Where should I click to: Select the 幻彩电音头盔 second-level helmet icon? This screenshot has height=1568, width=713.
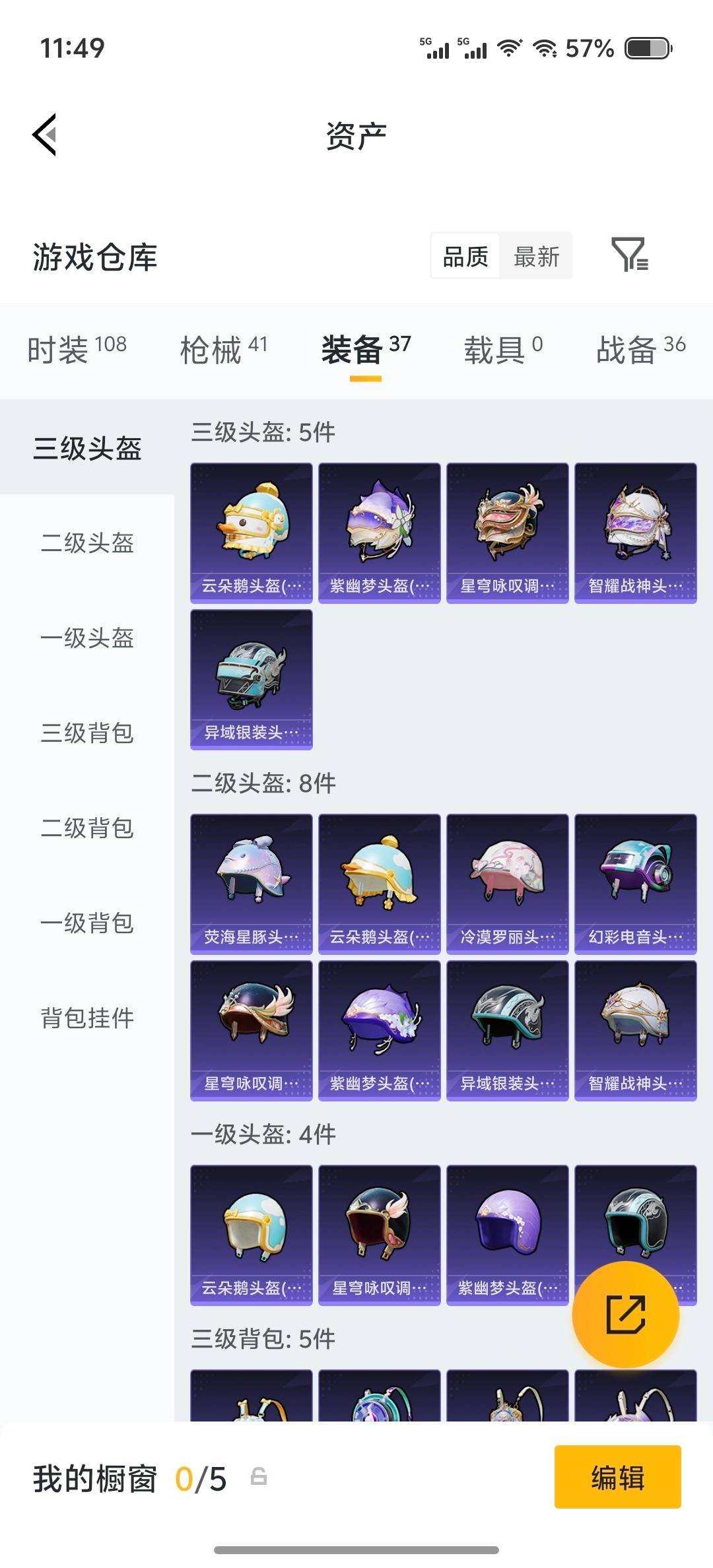point(636,881)
